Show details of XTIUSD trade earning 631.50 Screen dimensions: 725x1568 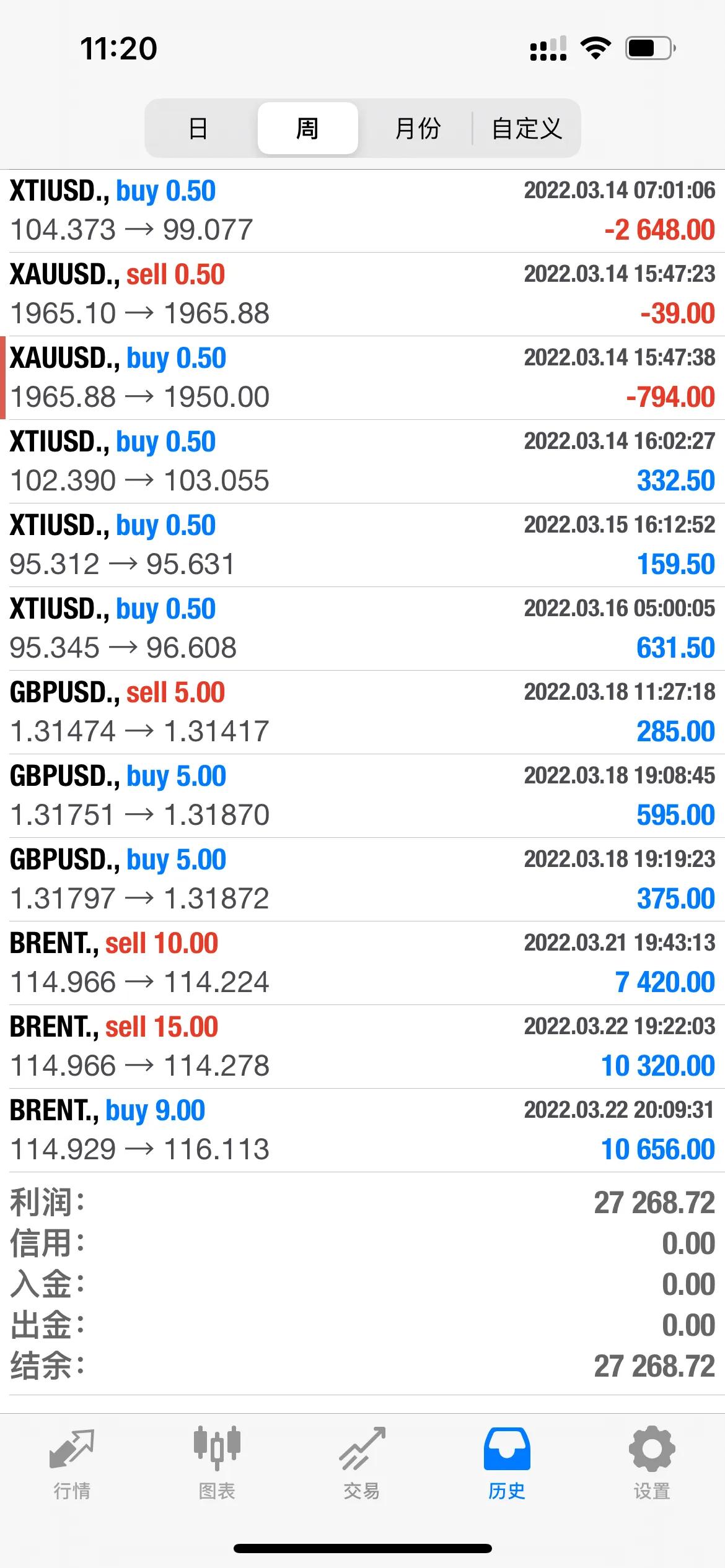pos(362,629)
